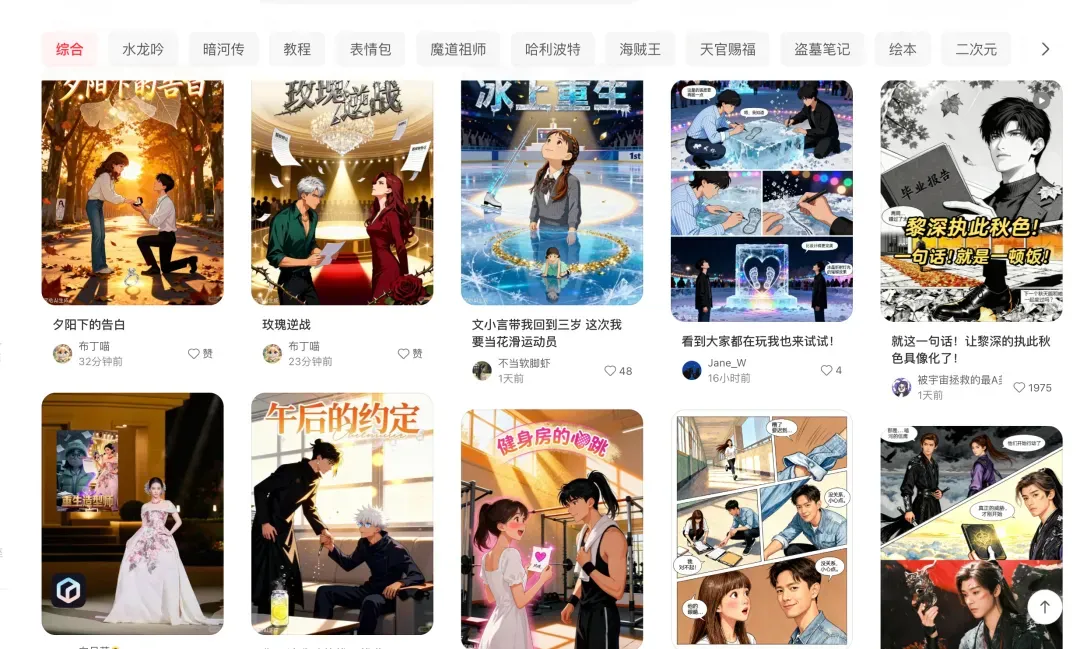Switch to the 水龙吟 category tab
1080x649 pixels.
click(x=143, y=49)
